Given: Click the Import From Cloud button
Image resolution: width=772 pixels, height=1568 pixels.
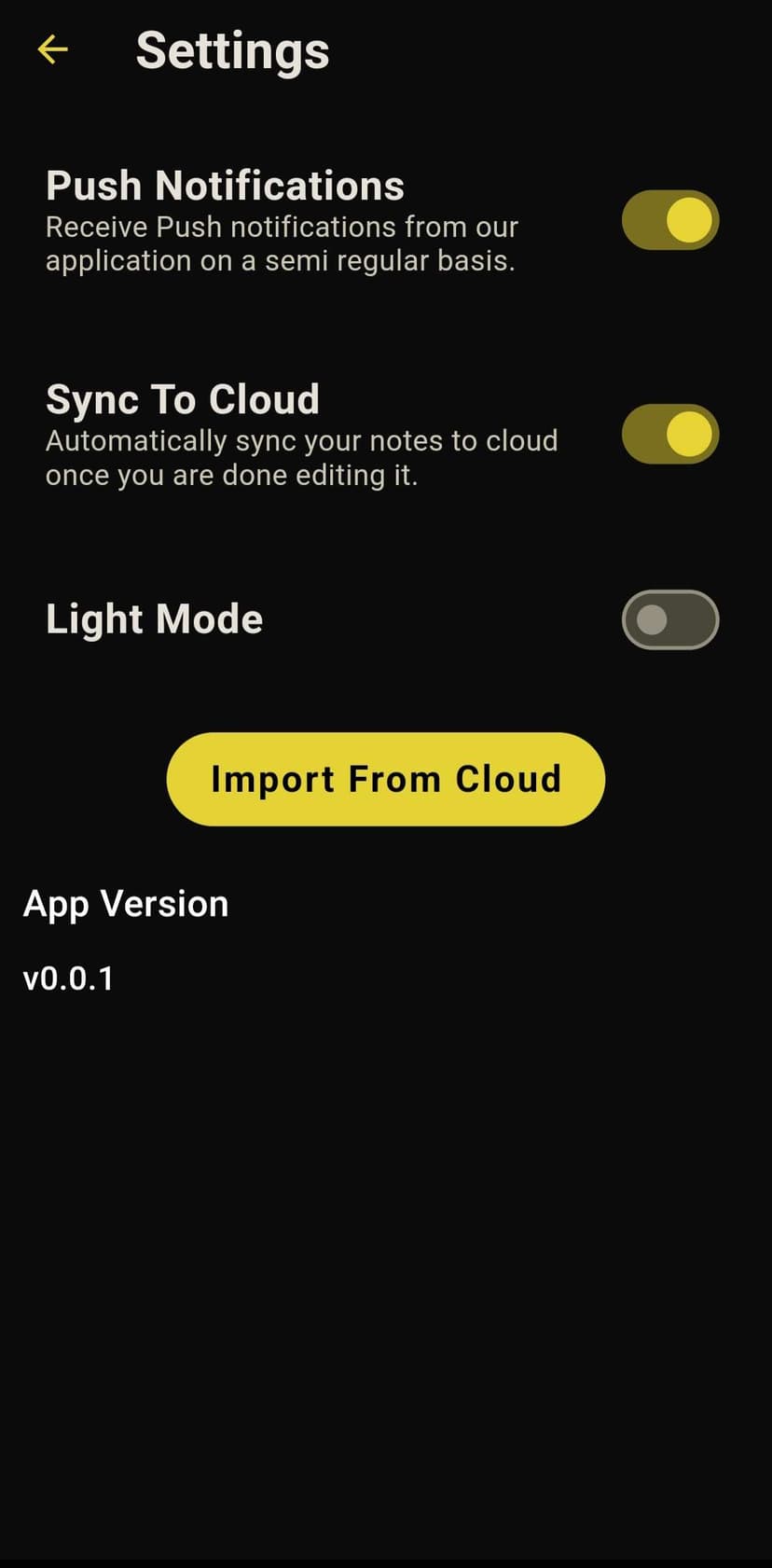Looking at the screenshot, I should pos(386,779).
